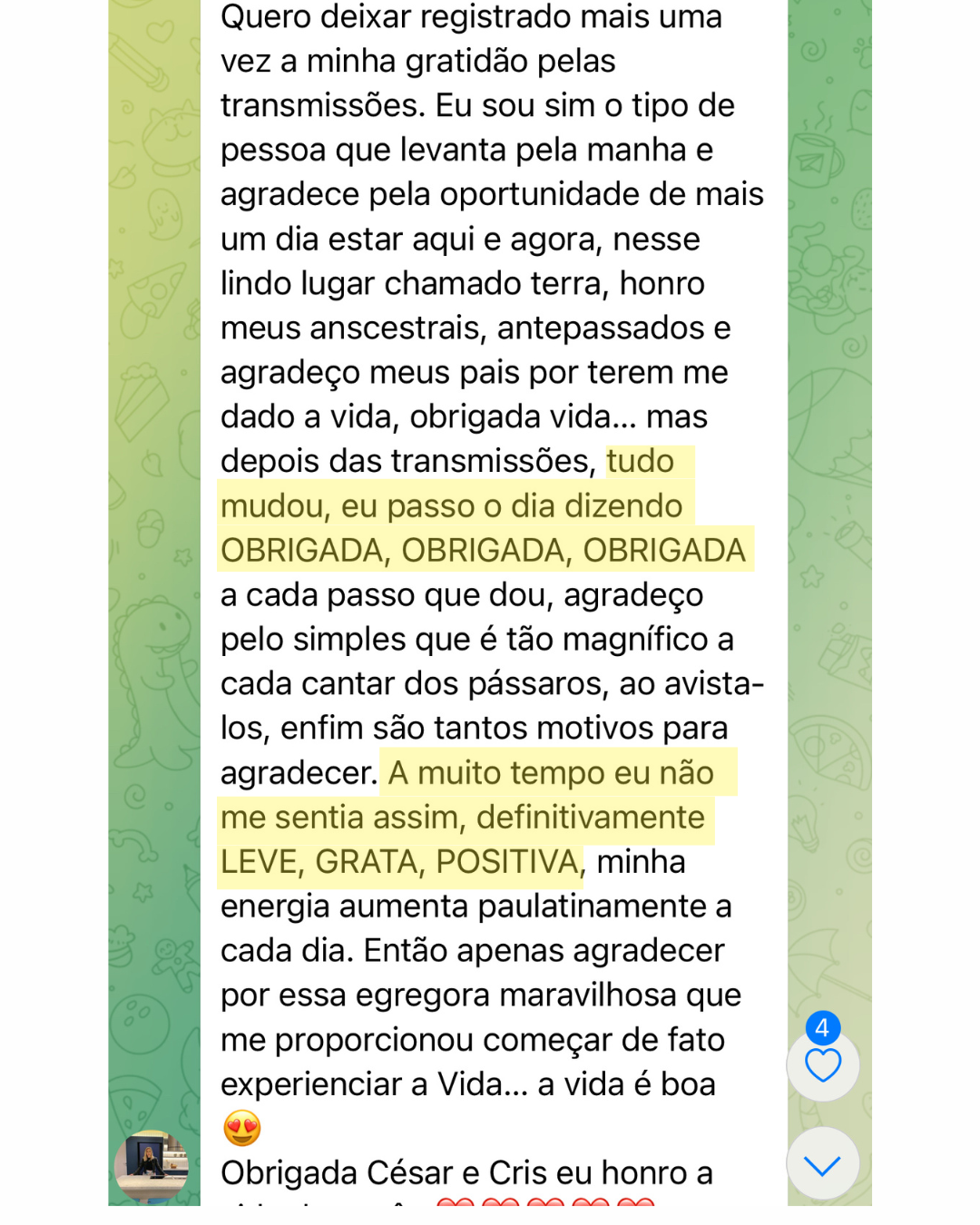Image resolution: width=980 pixels, height=1225 pixels.
Task: Jump to the latest message with the down arrow
Action: click(x=822, y=1164)
